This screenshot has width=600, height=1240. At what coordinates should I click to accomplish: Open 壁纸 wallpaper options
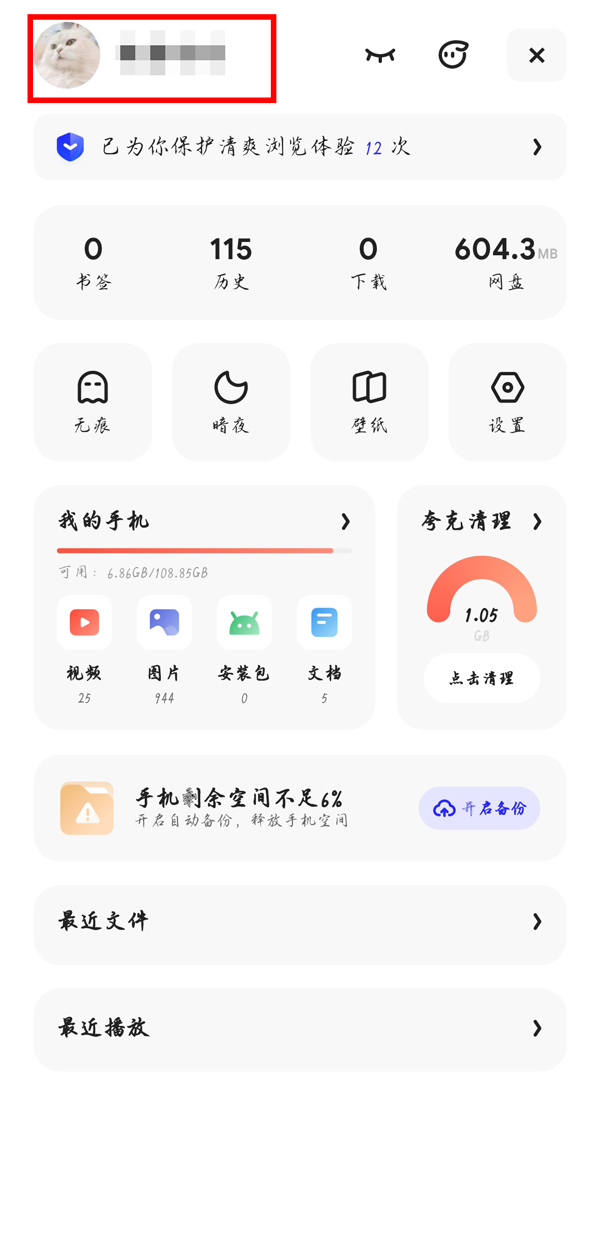tap(369, 402)
